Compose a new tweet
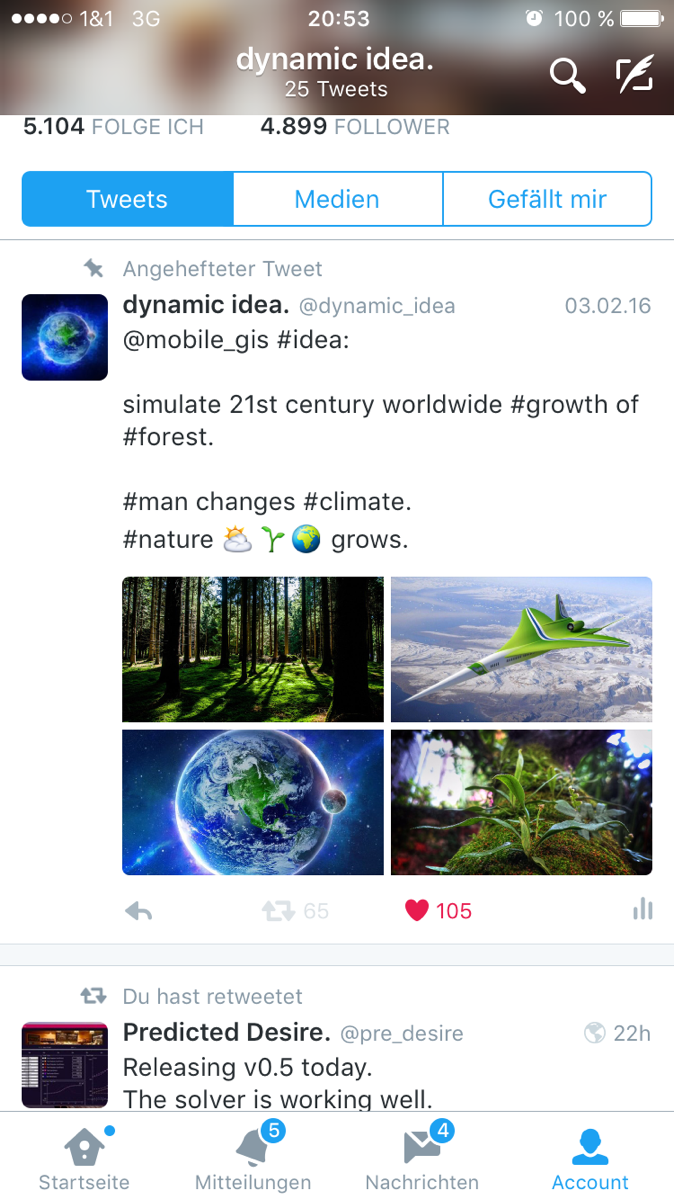Image resolution: width=674 pixels, height=1200 pixels. click(x=634, y=75)
